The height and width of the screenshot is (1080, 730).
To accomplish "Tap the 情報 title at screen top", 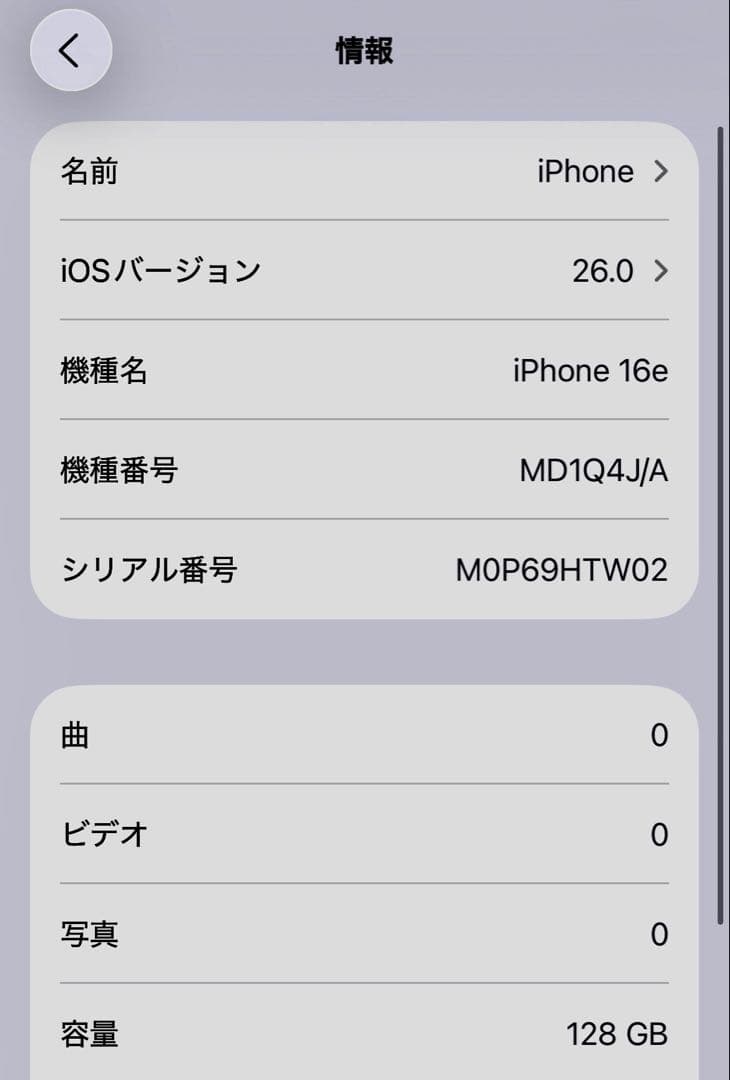I will (x=365, y=50).
